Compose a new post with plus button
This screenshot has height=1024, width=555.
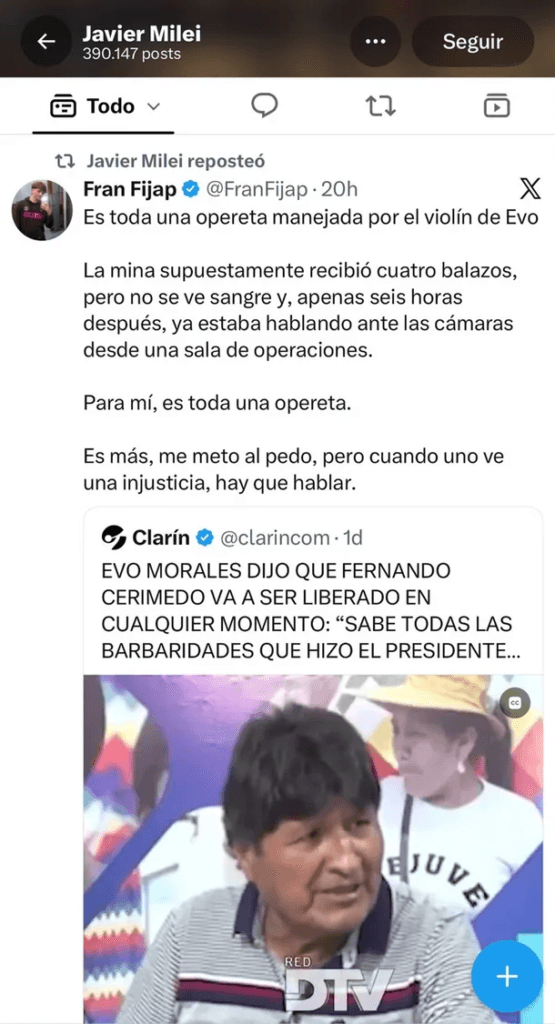click(x=507, y=977)
